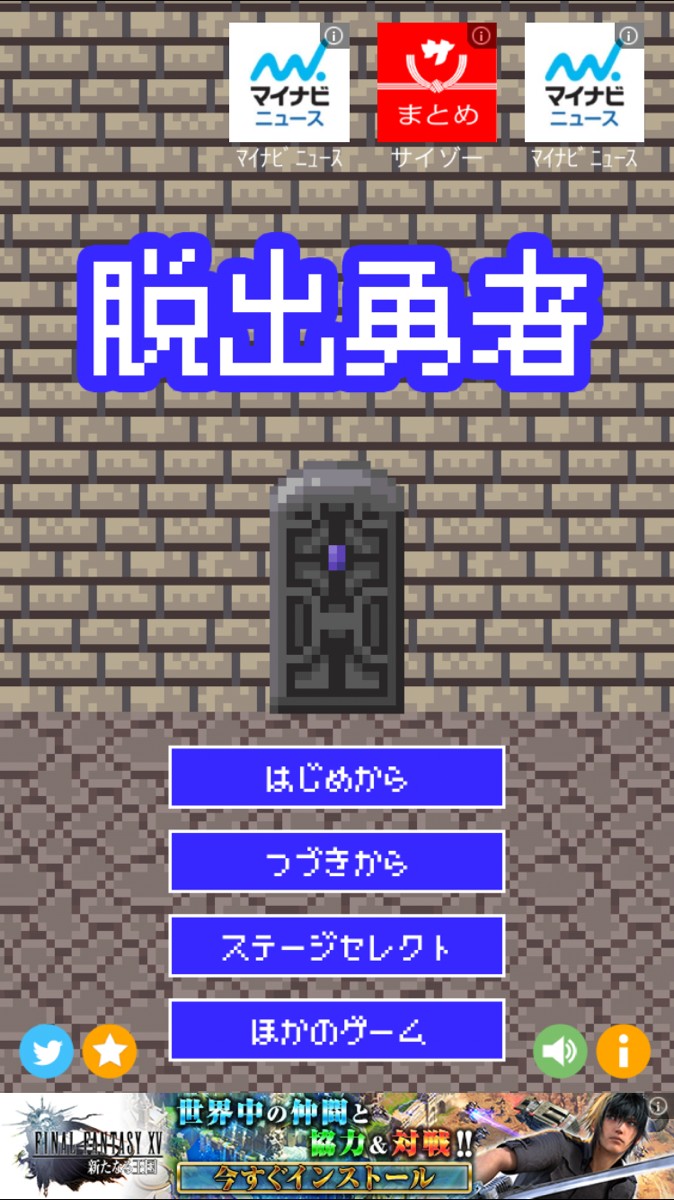Screen dimensions: 674x1200
Task: Start a new game with はじめから
Action: coord(337,777)
